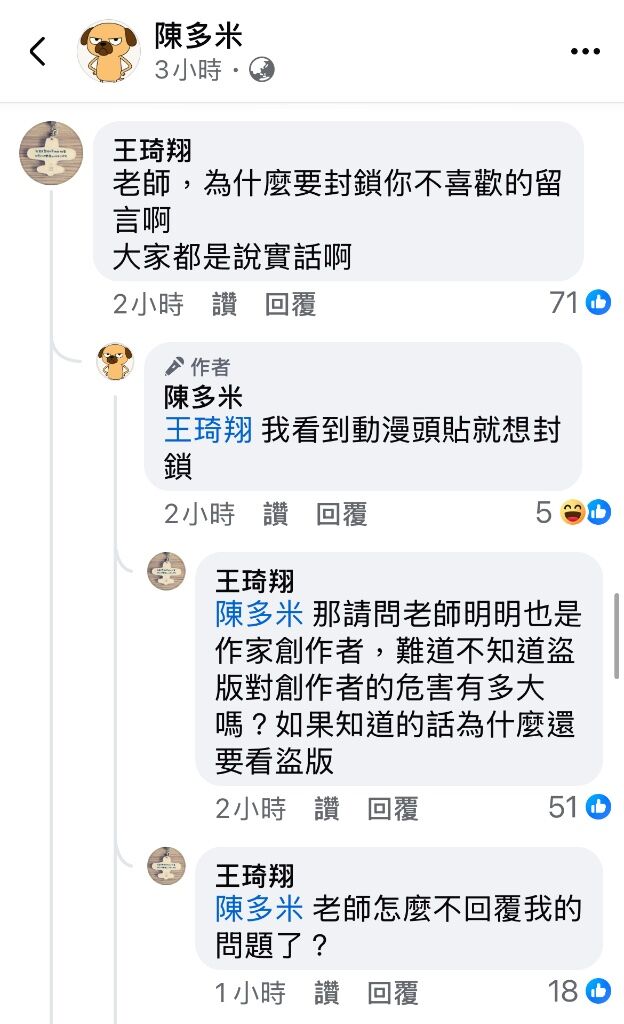
Task: Open the three-dot overflow menu
Action: (x=585, y=52)
